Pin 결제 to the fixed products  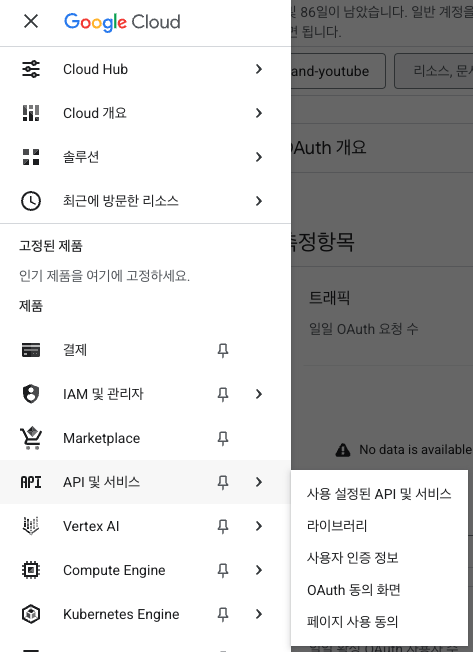coord(223,350)
